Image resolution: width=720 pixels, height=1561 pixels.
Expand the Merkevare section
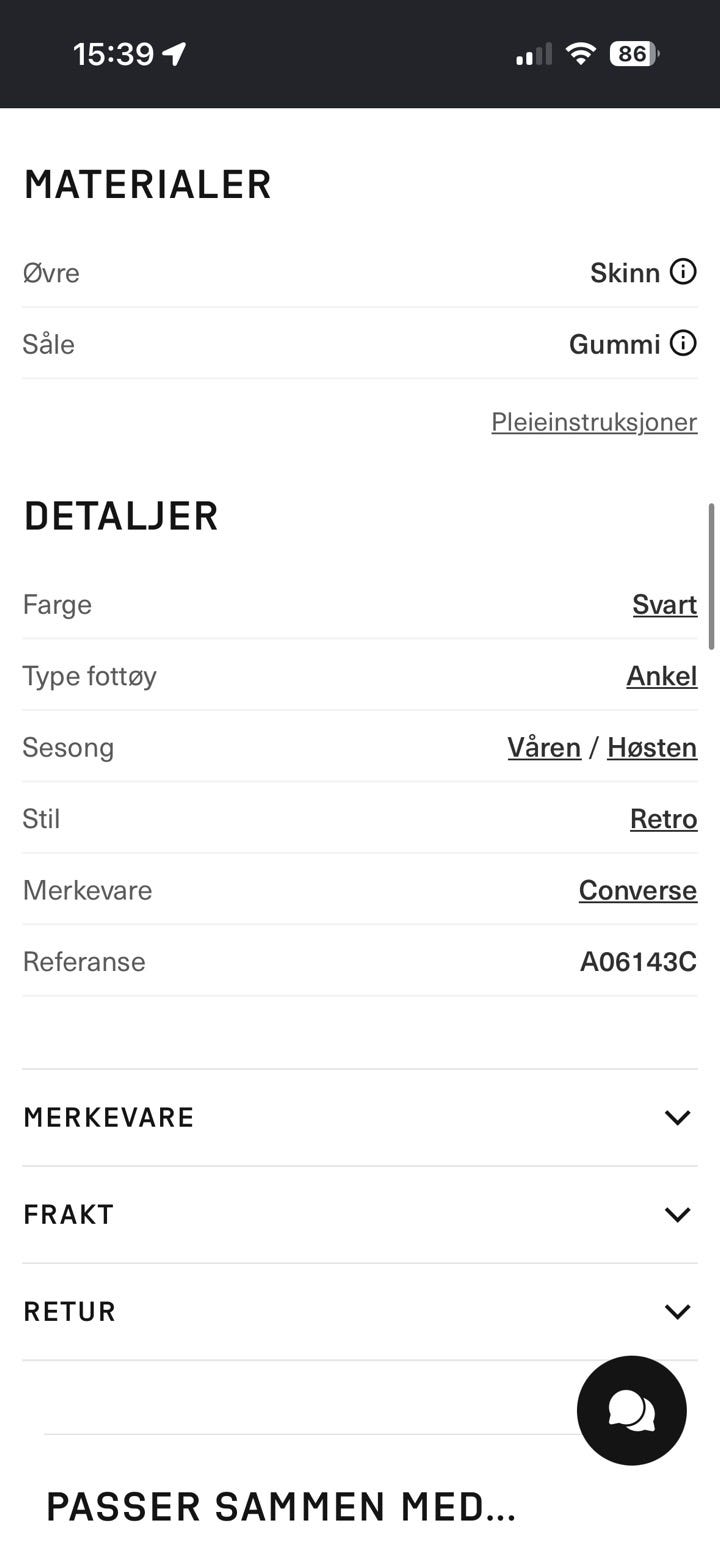coord(360,1117)
